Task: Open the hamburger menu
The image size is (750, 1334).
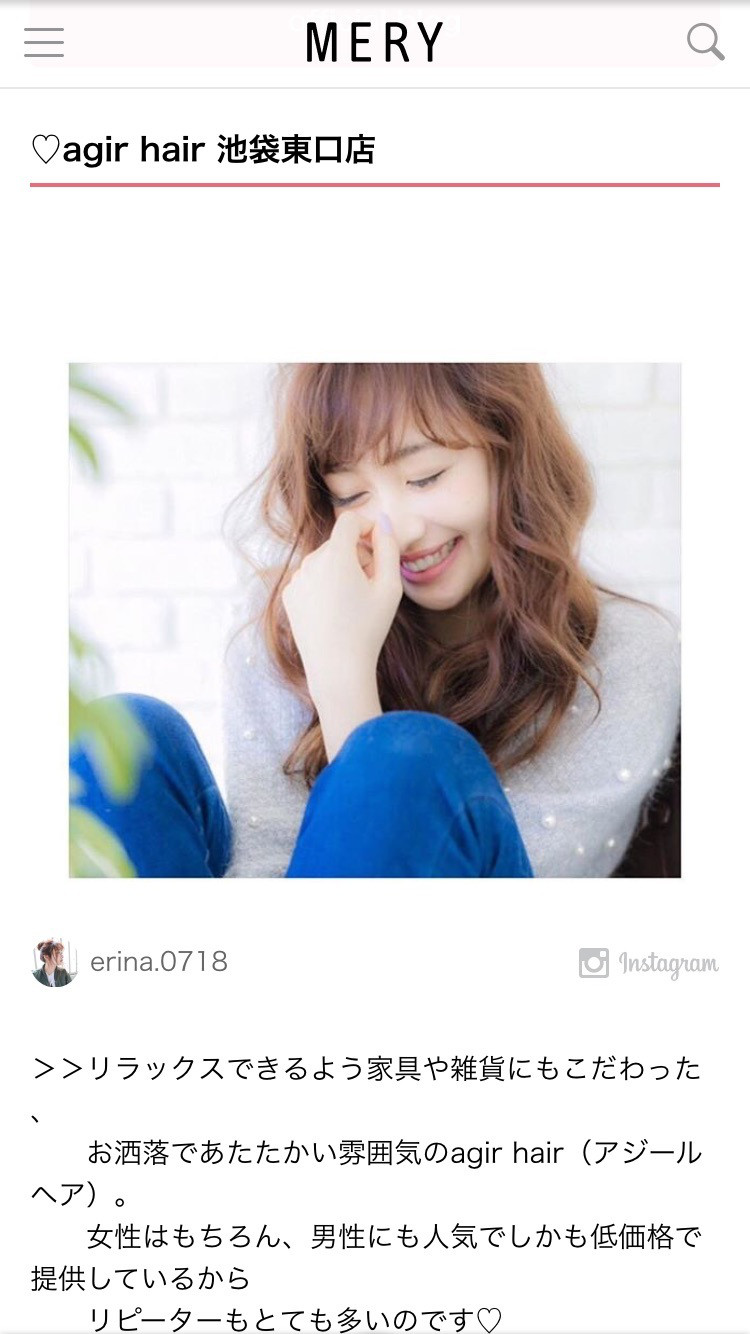Action: coord(44,43)
